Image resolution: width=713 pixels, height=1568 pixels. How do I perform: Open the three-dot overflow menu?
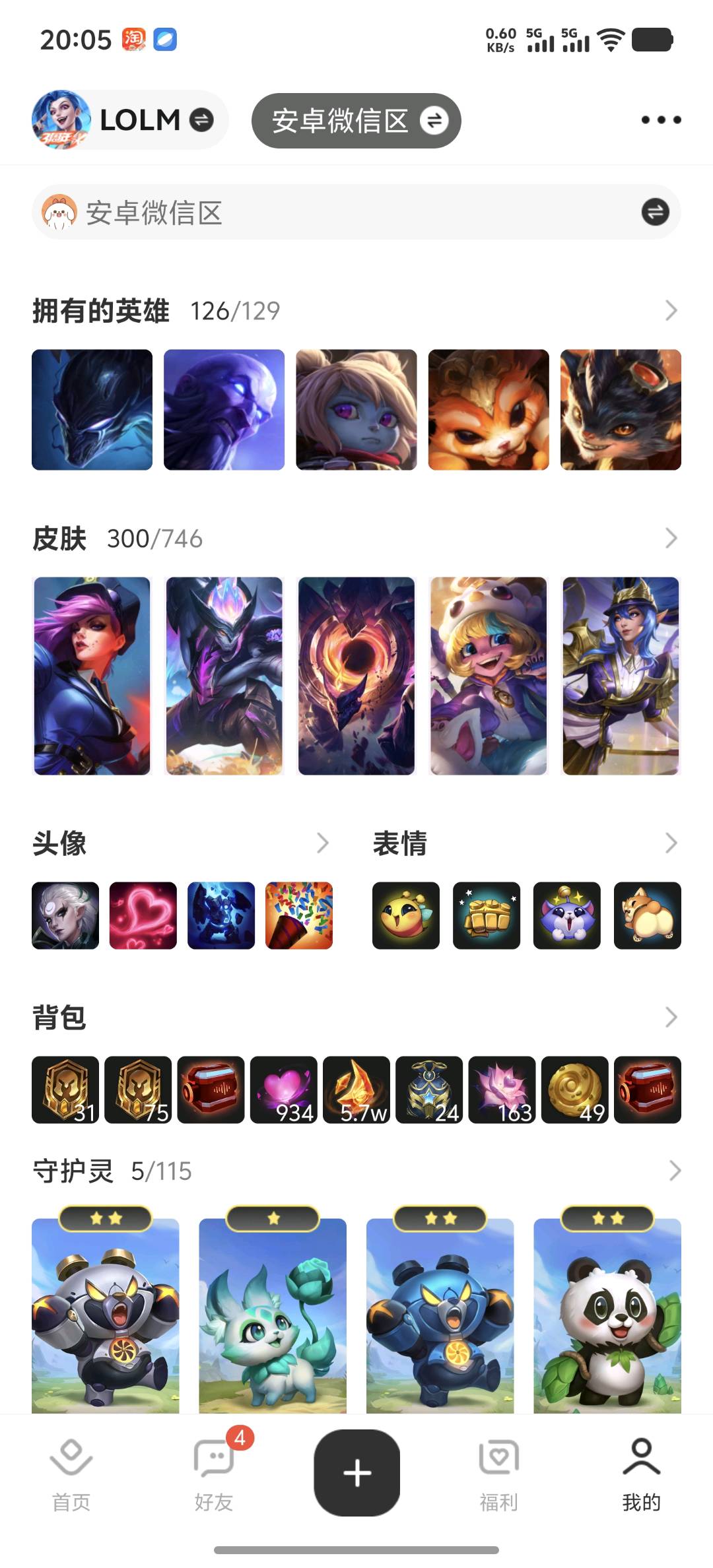pos(661,120)
